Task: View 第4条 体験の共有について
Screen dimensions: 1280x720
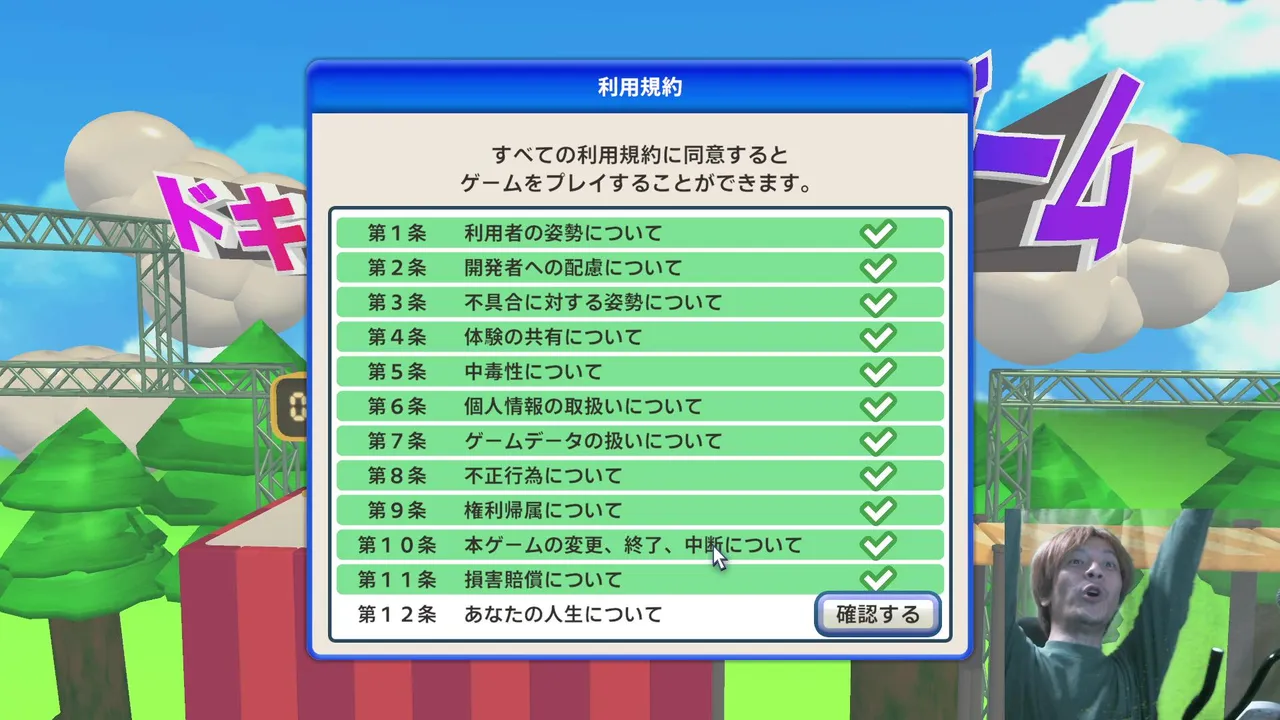Action: point(640,337)
